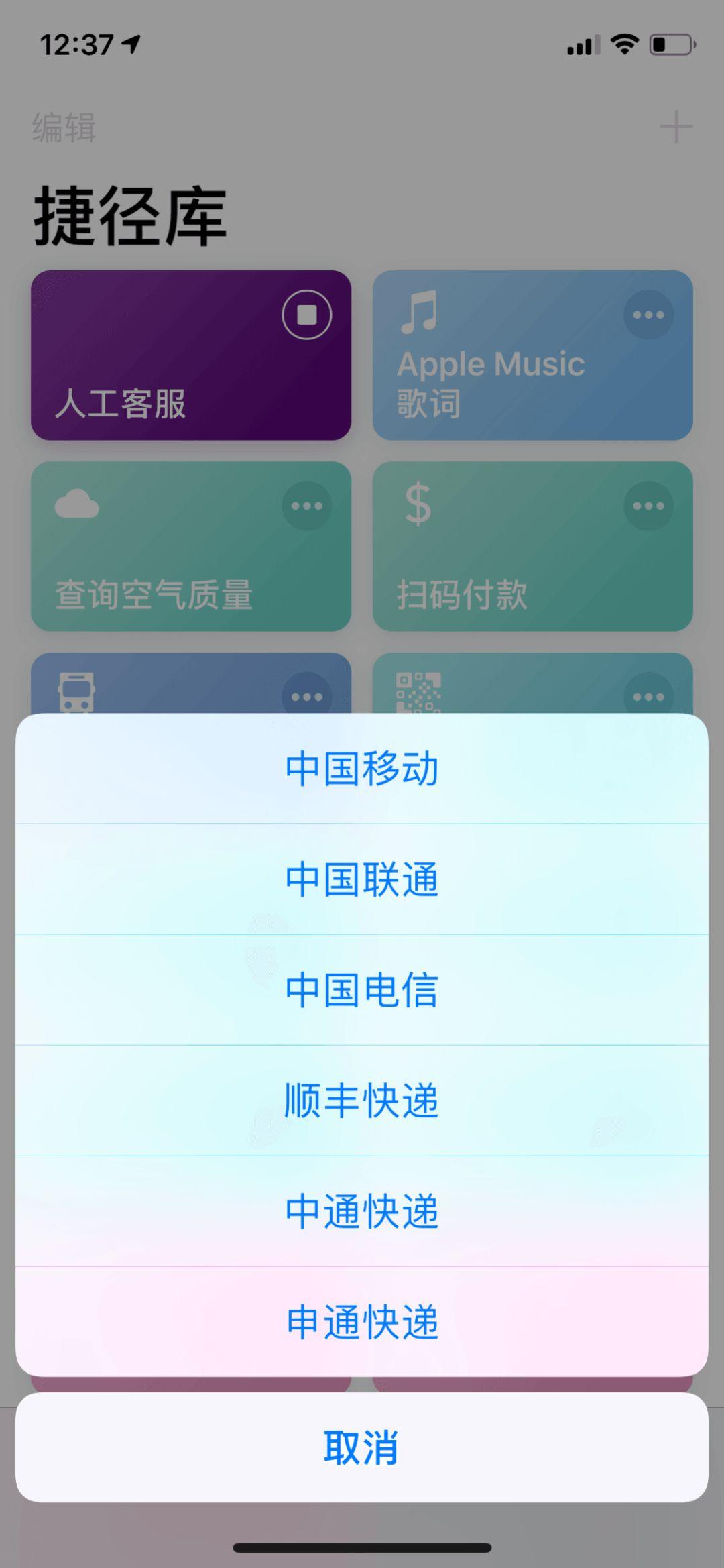
Task: Tap 编辑 to edit shortcuts
Action: (x=64, y=126)
